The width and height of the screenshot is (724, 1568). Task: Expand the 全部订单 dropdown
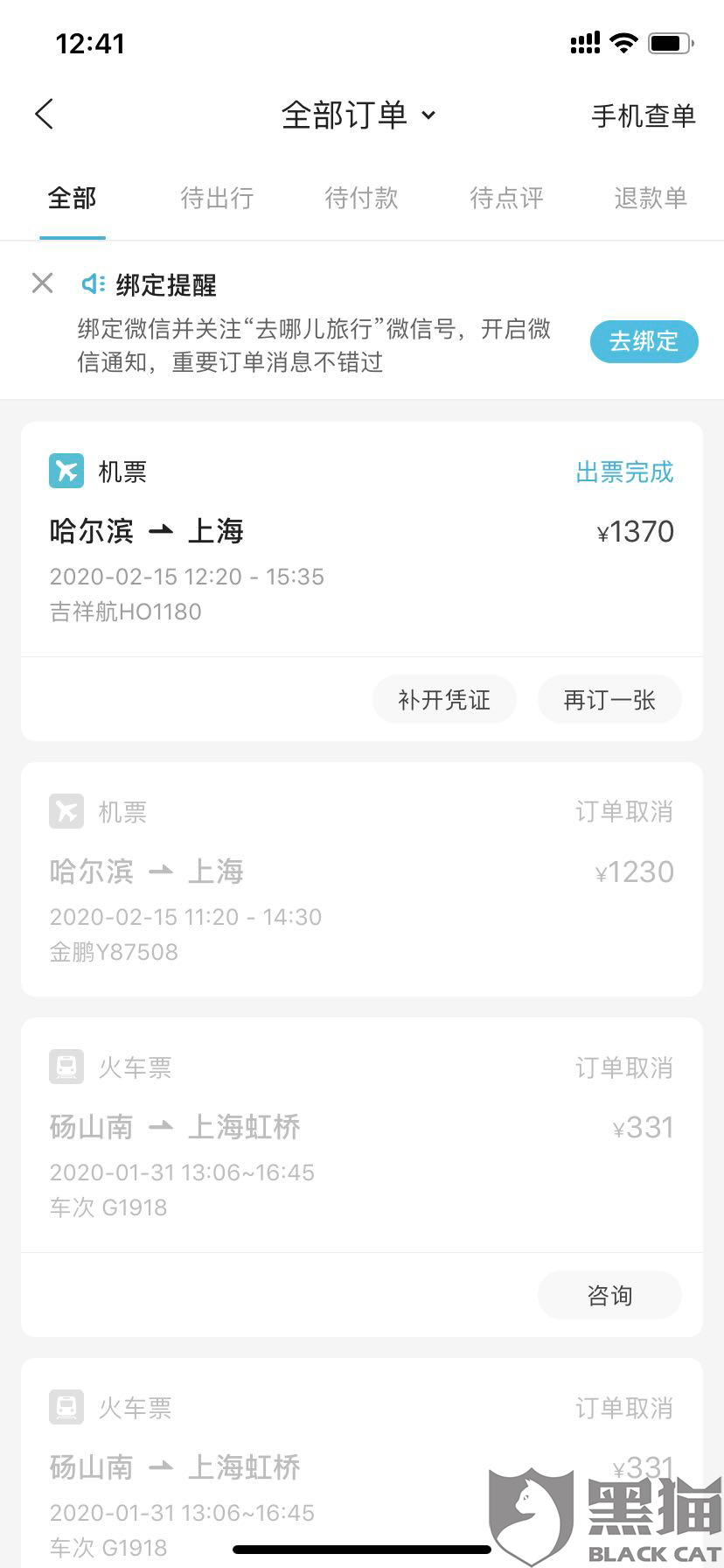(359, 115)
